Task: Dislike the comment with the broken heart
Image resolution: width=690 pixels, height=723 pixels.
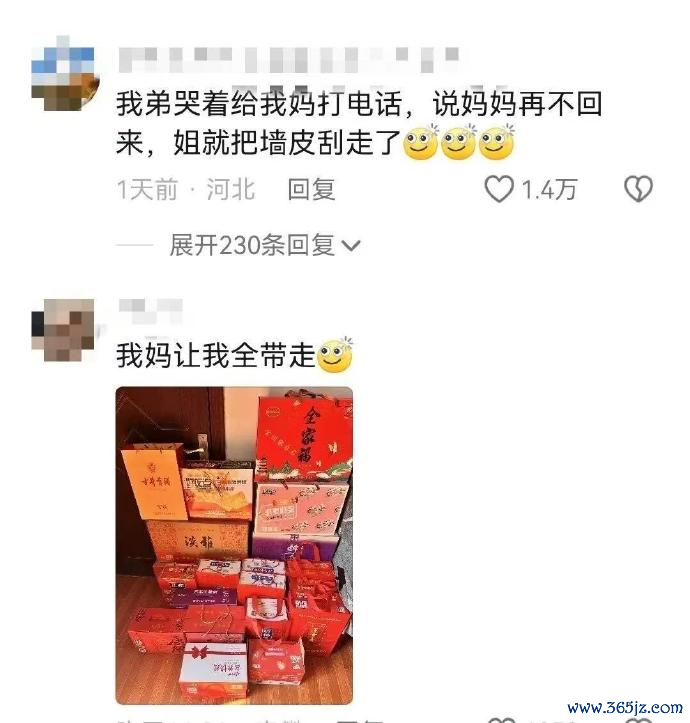Action: 638,189
